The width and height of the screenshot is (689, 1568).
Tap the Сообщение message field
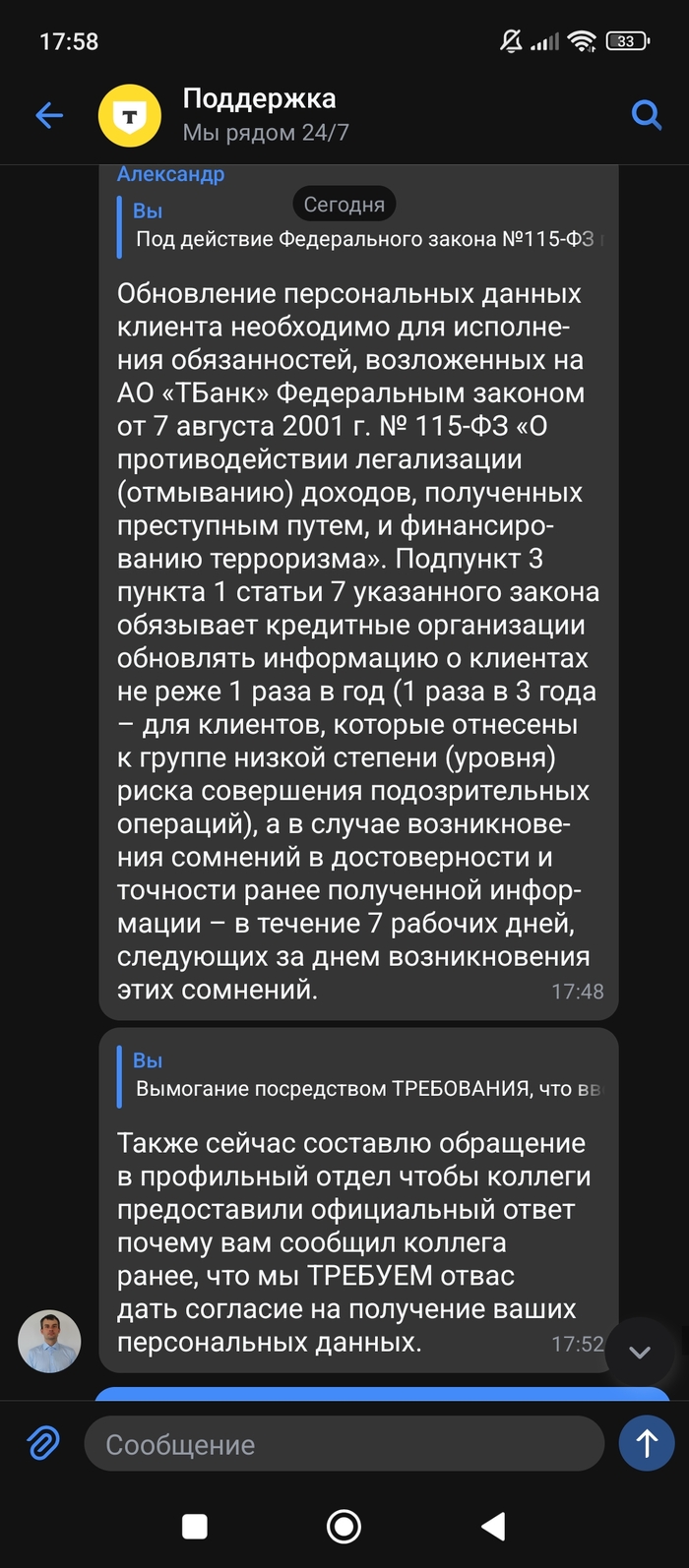(344, 1444)
